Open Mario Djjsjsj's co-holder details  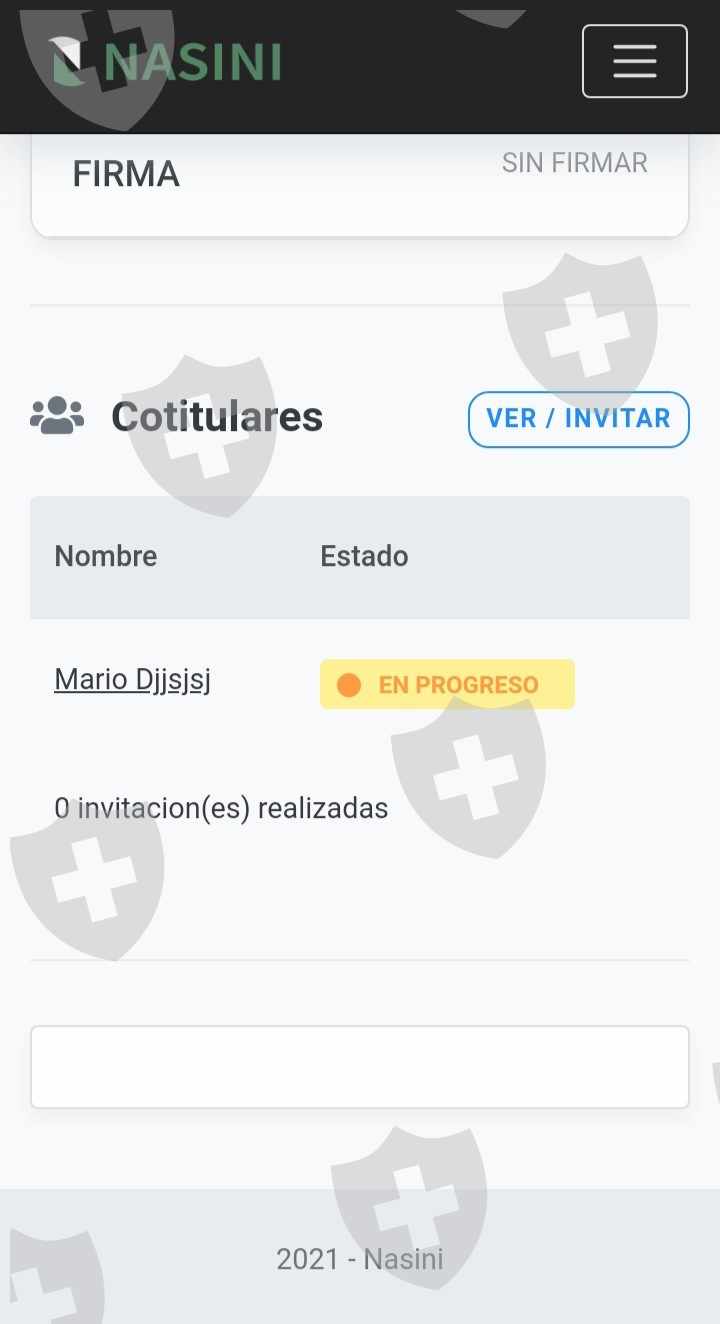132,680
